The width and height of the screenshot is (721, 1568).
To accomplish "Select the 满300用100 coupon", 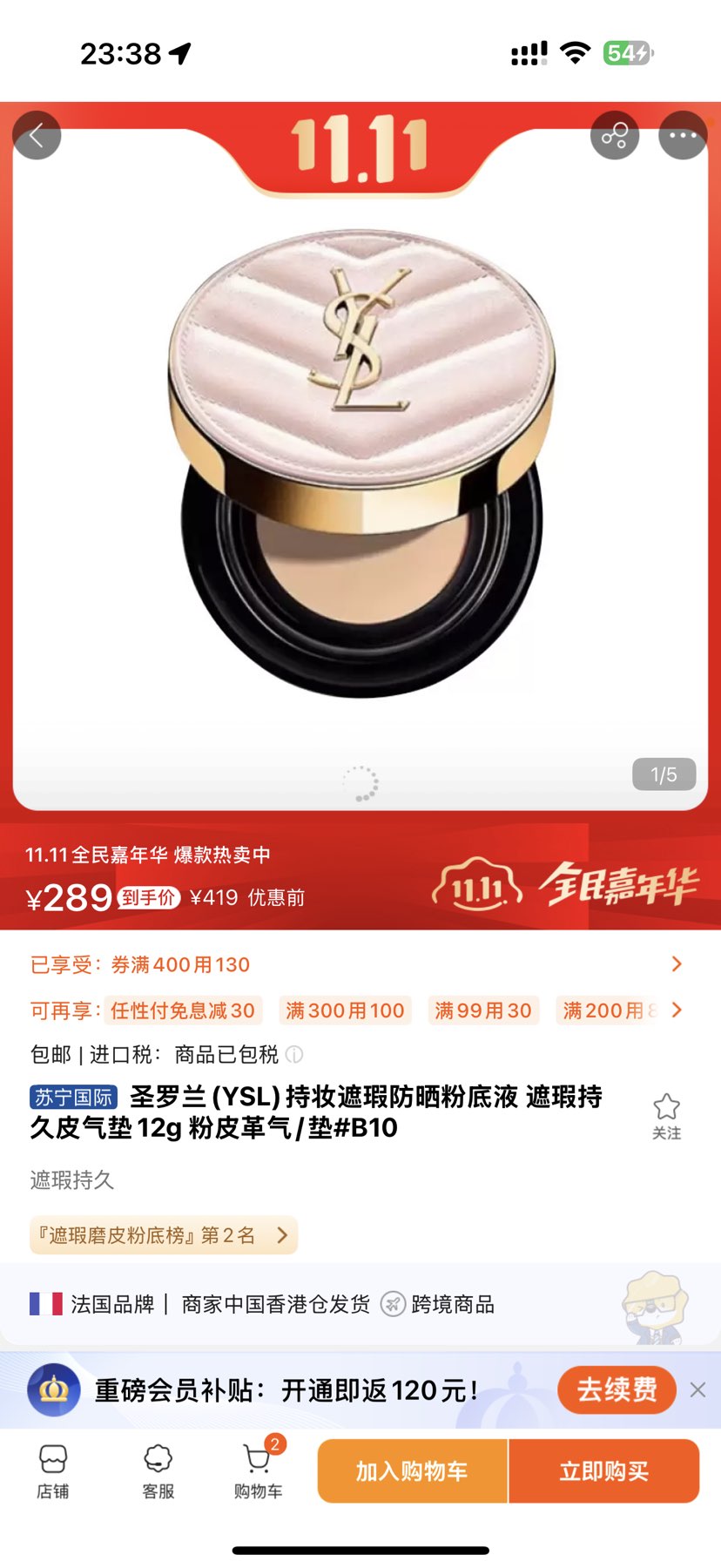I will coord(345,1010).
